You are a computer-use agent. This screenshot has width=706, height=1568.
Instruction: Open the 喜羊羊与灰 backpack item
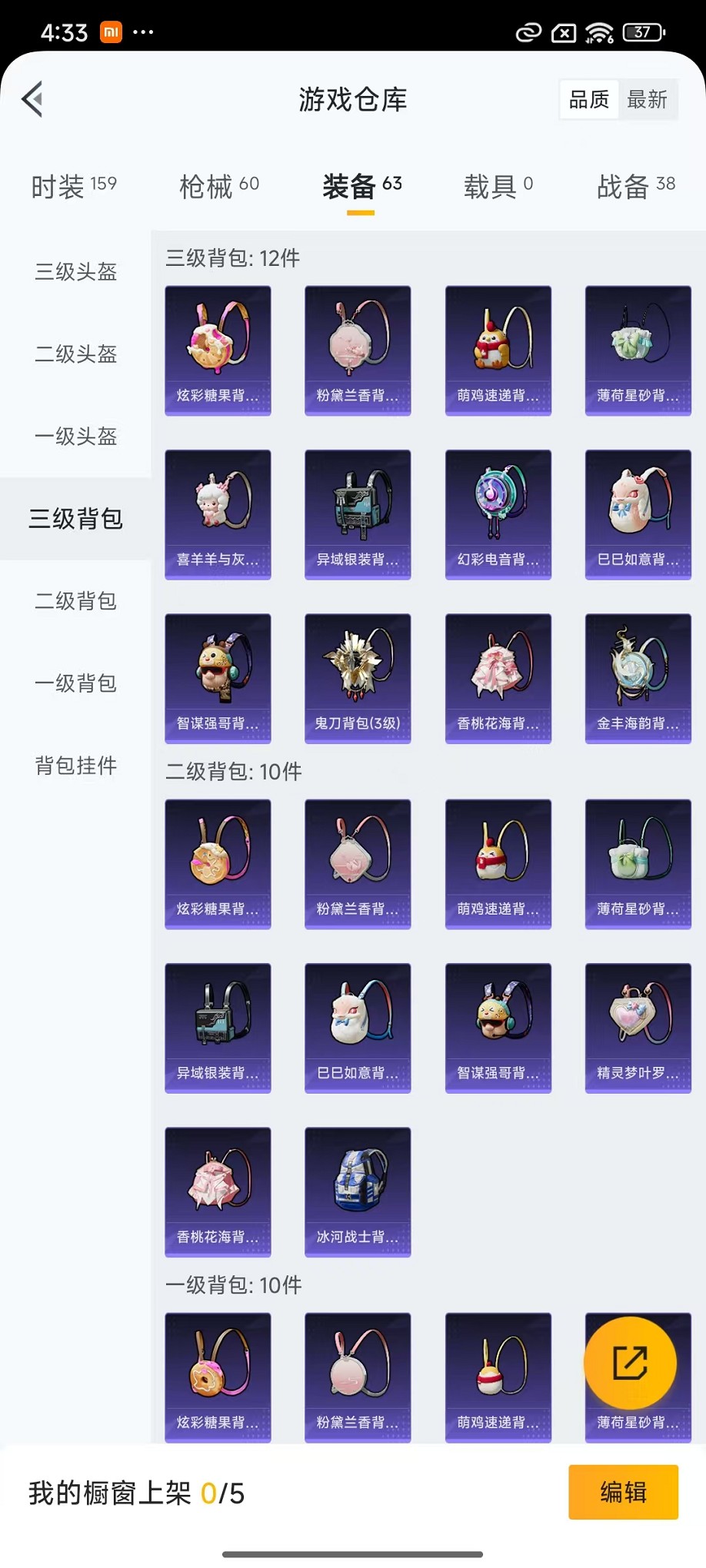(x=218, y=514)
